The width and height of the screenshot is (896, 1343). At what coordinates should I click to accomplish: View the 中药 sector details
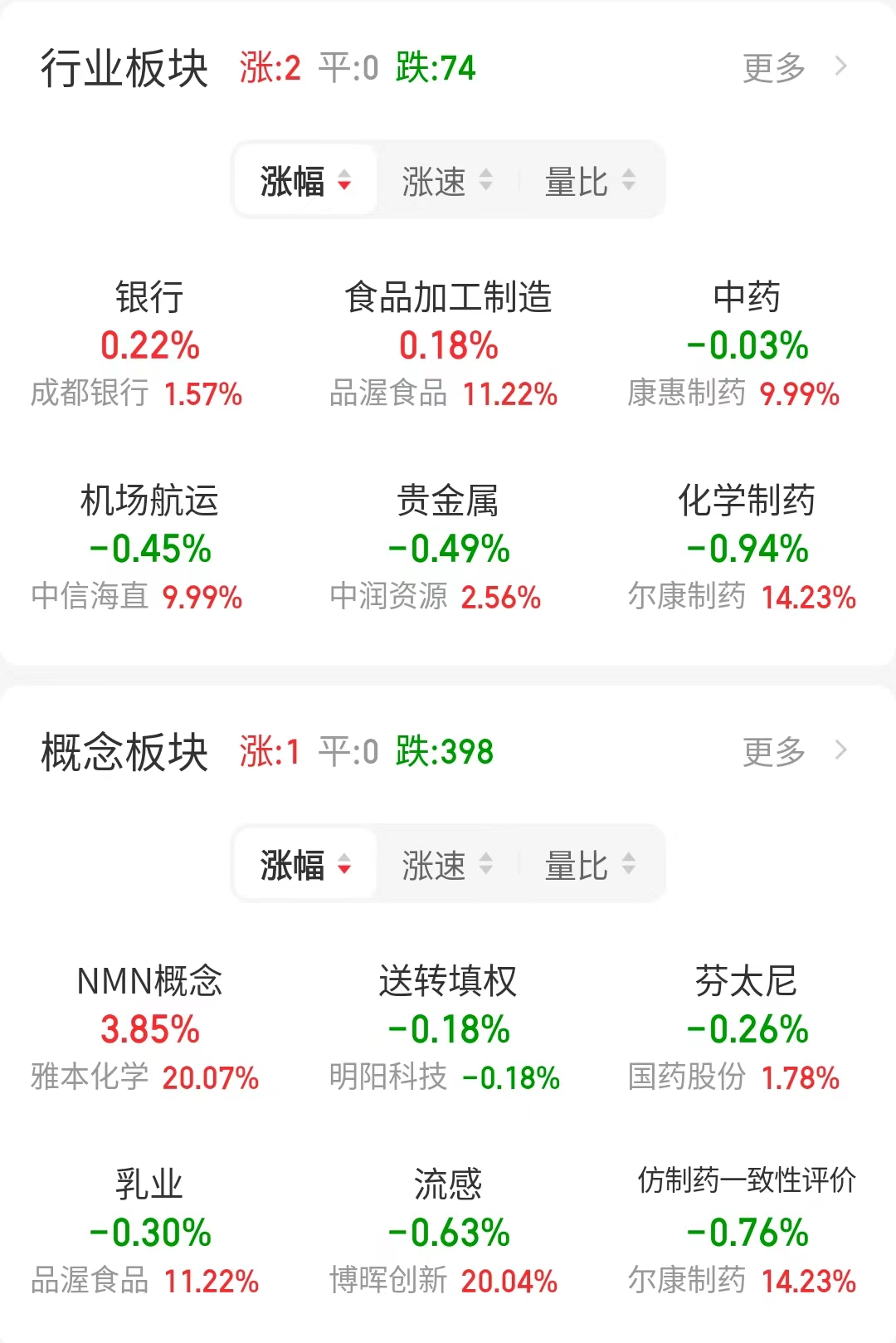747,344
